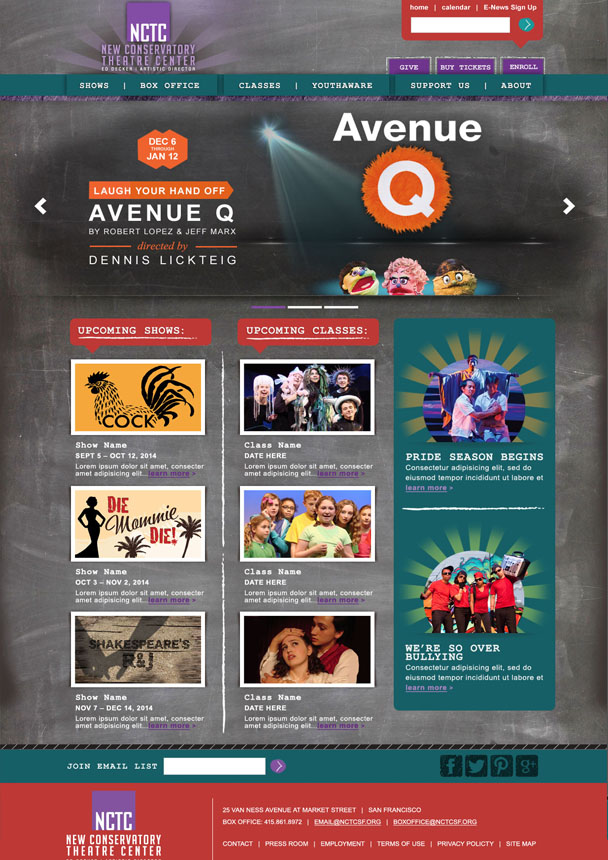Open the E-News Sign Up link

pos(510,8)
